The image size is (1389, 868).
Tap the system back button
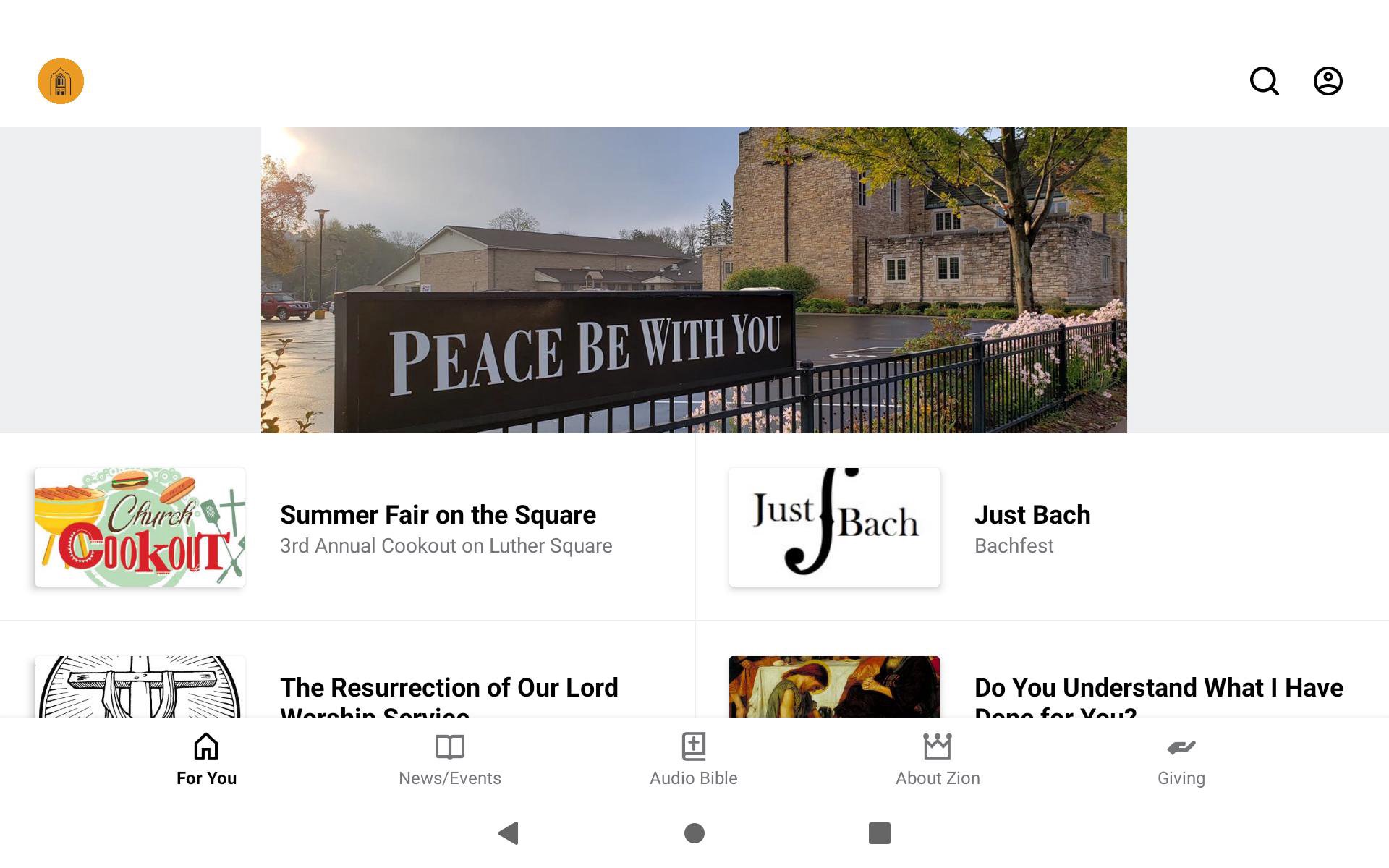pyautogui.click(x=509, y=833)
